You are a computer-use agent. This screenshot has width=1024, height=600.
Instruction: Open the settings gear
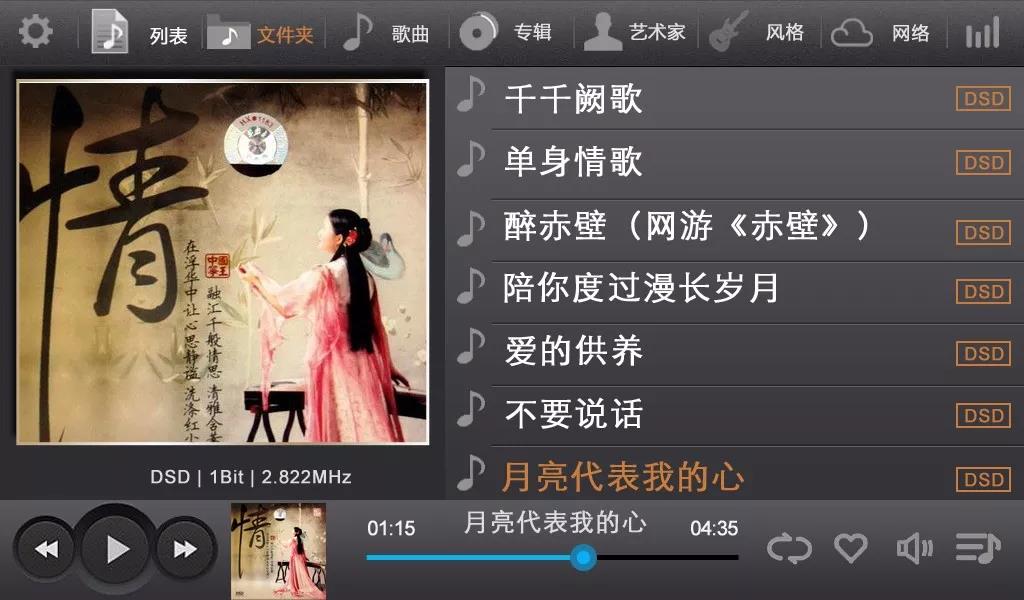(x=36, y=32)
